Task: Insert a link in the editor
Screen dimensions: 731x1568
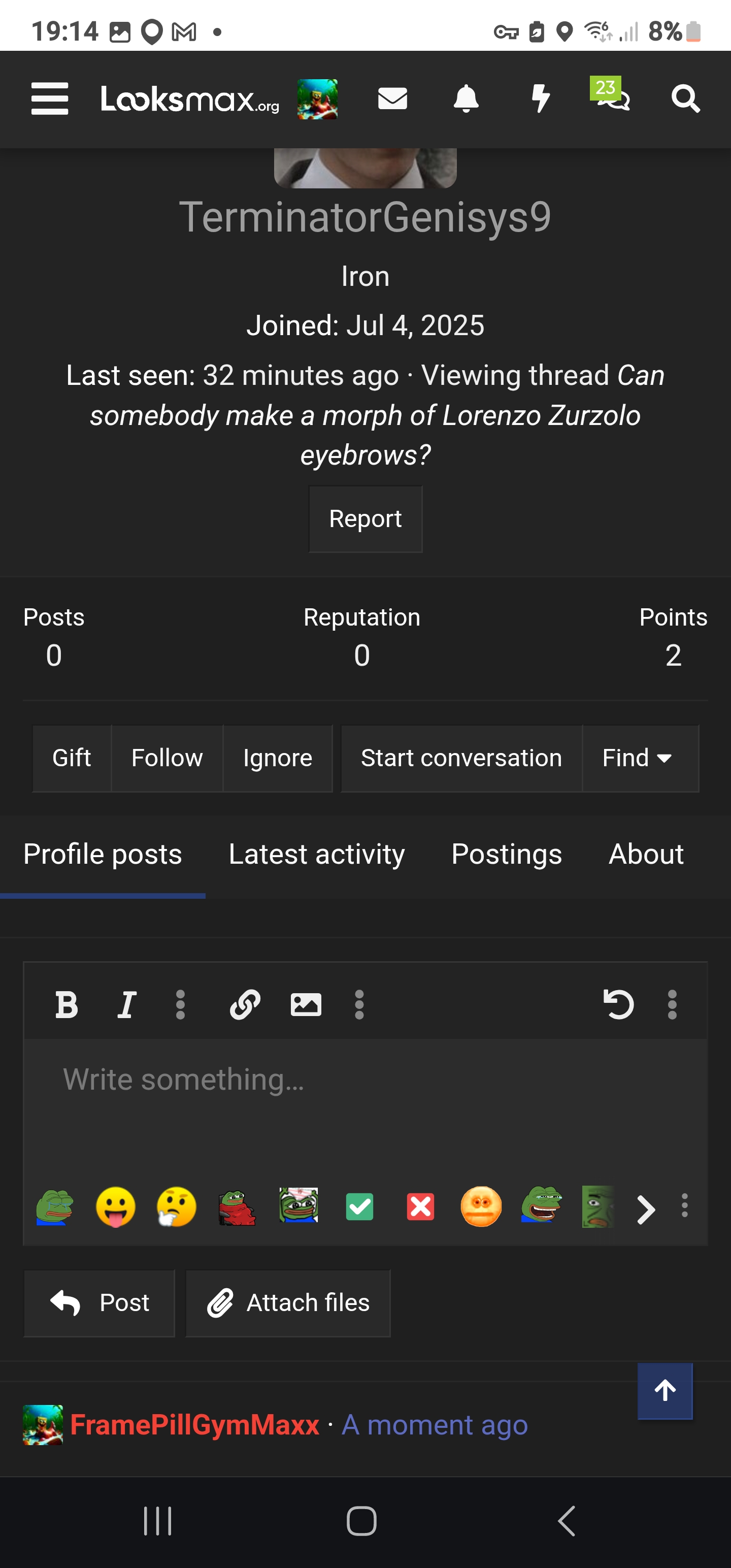Action: (x=245, y=1004)
